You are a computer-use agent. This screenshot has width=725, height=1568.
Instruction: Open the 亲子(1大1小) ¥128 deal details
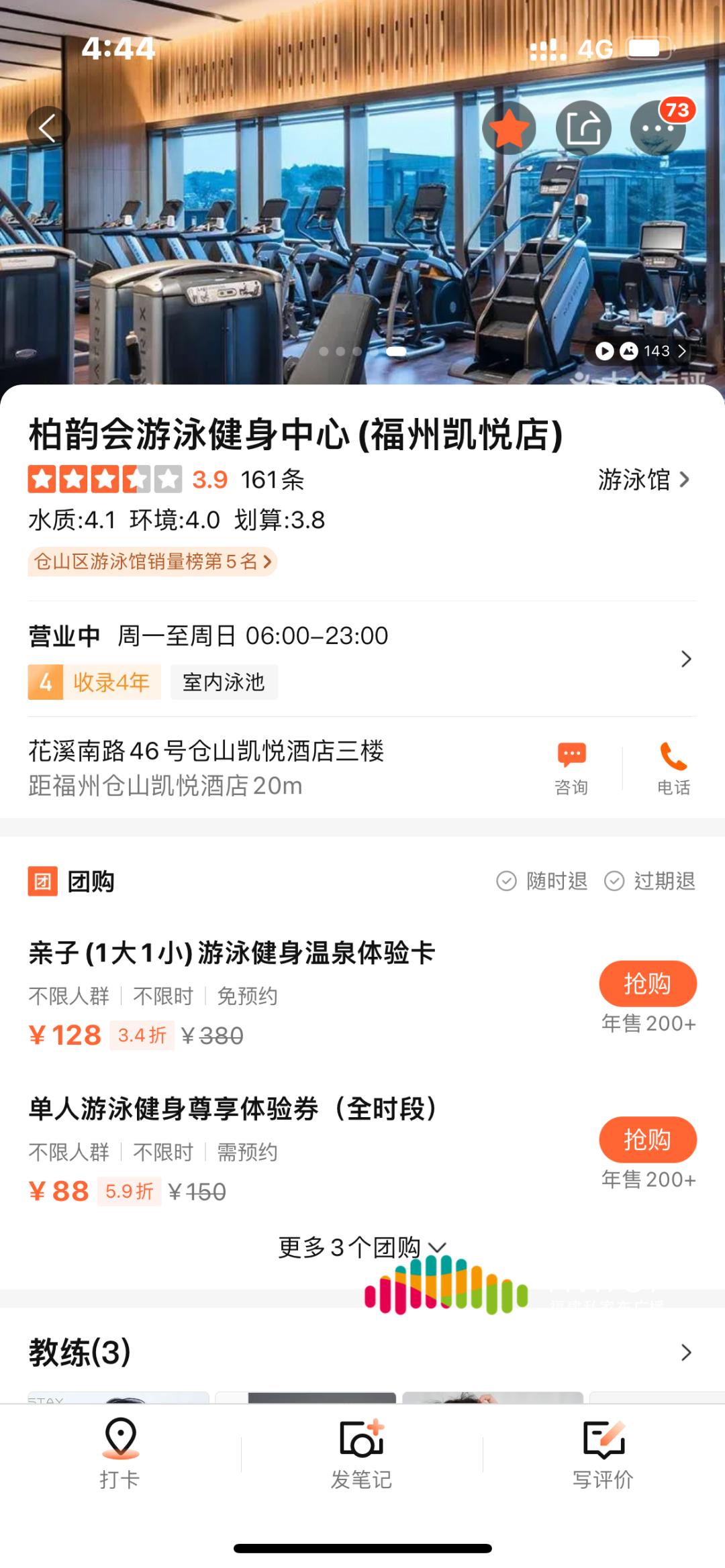tap(232, 953)
